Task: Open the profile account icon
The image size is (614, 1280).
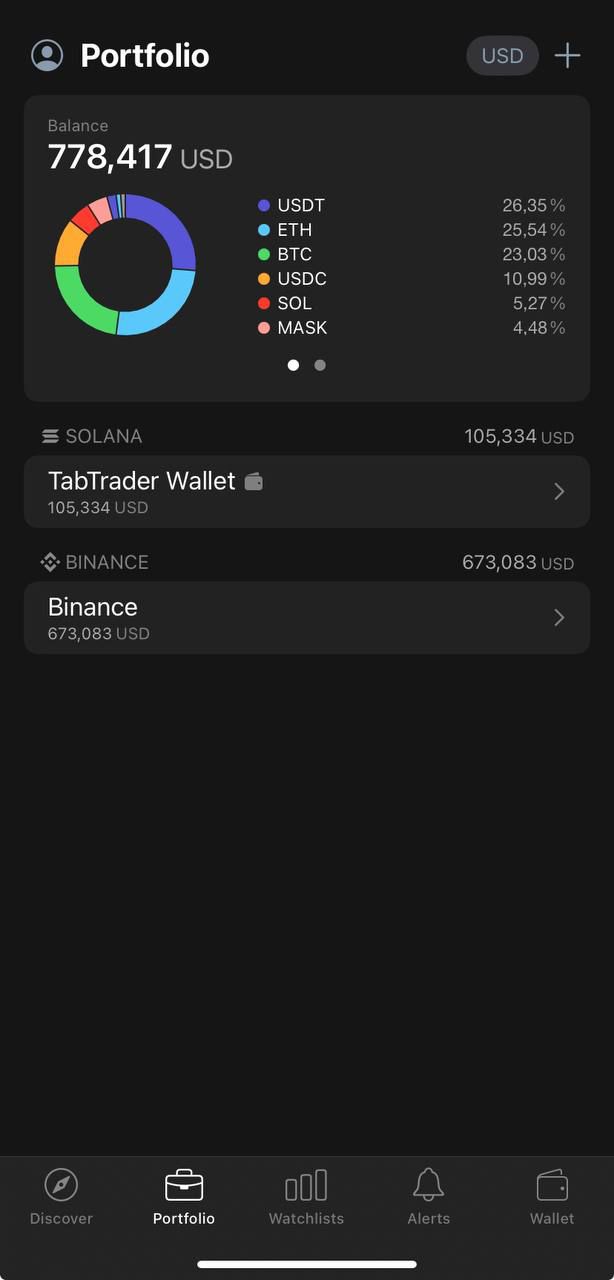Action: 47,55
